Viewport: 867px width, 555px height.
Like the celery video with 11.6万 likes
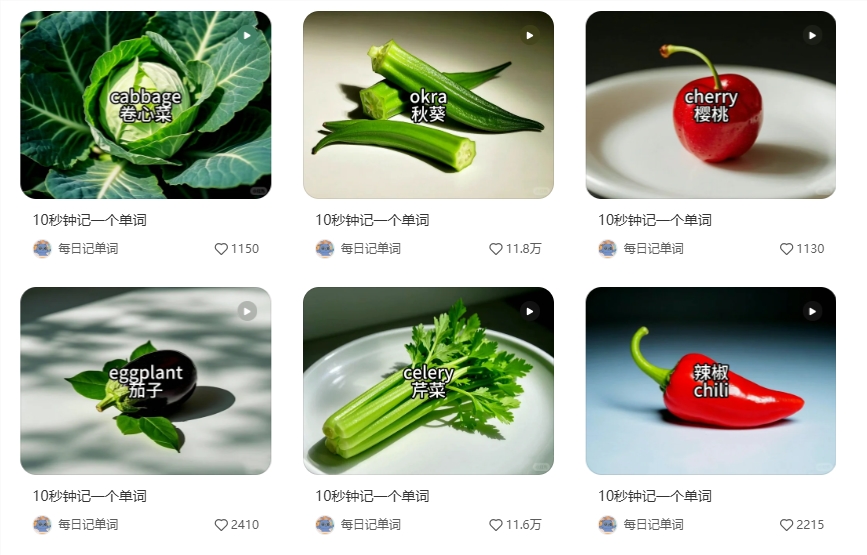[x=496, y=525]
